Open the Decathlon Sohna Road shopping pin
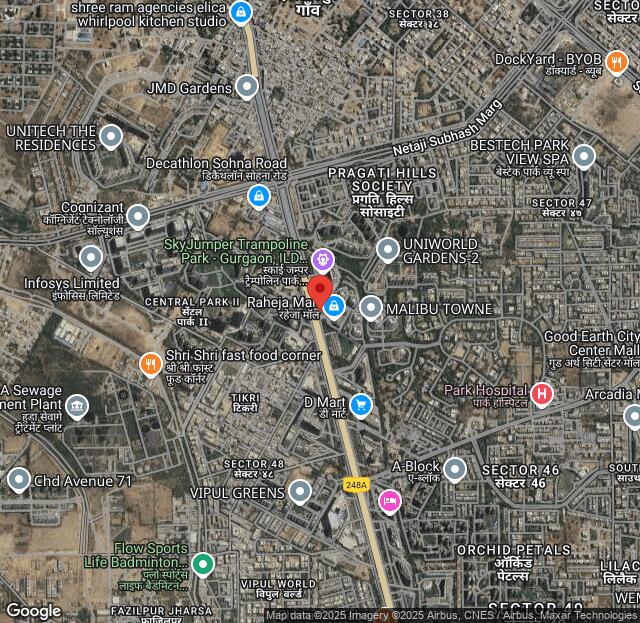The height and width of the screenshot is (623, 640). pos(259,196)
